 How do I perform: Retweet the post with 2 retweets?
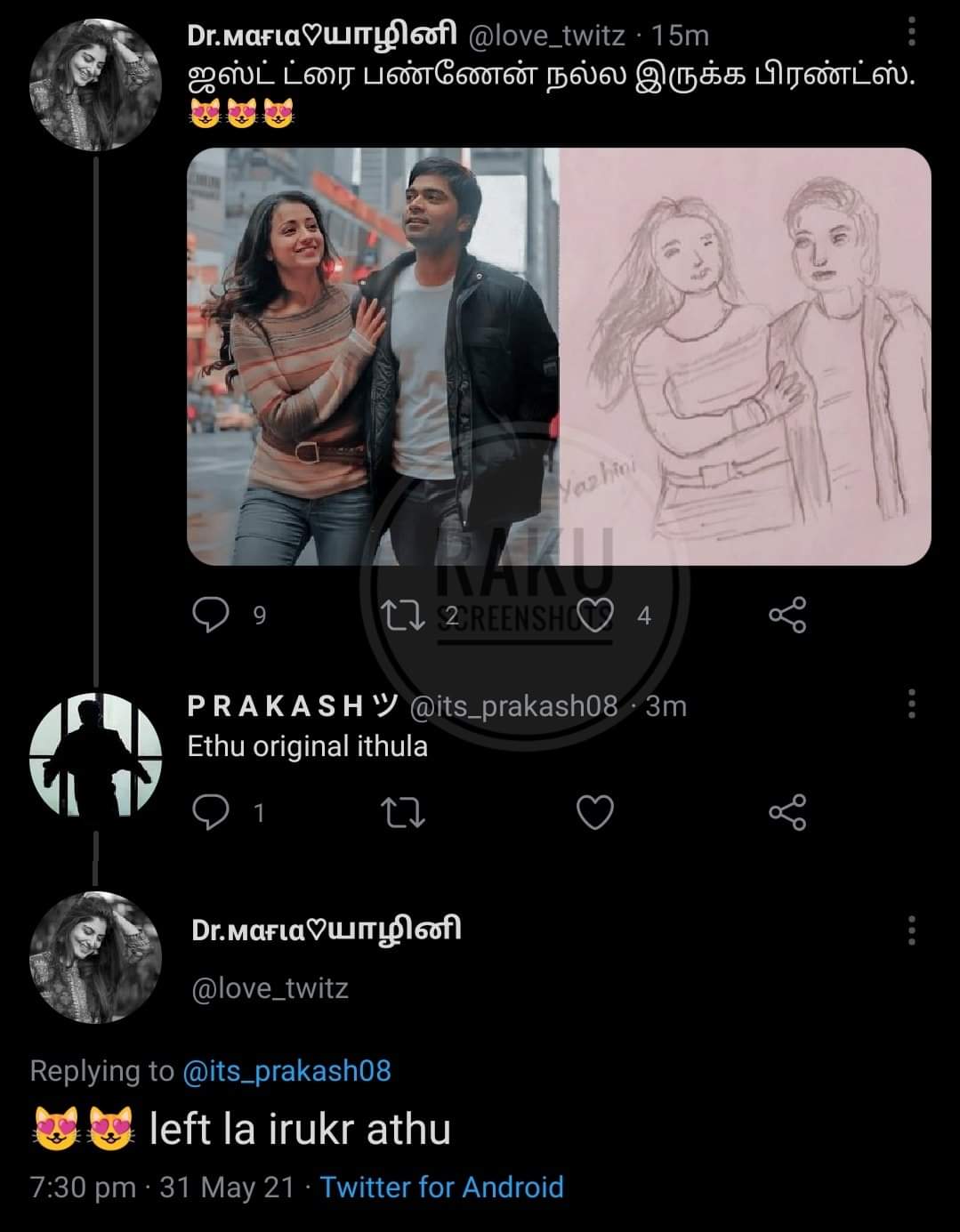coord(402,615)
